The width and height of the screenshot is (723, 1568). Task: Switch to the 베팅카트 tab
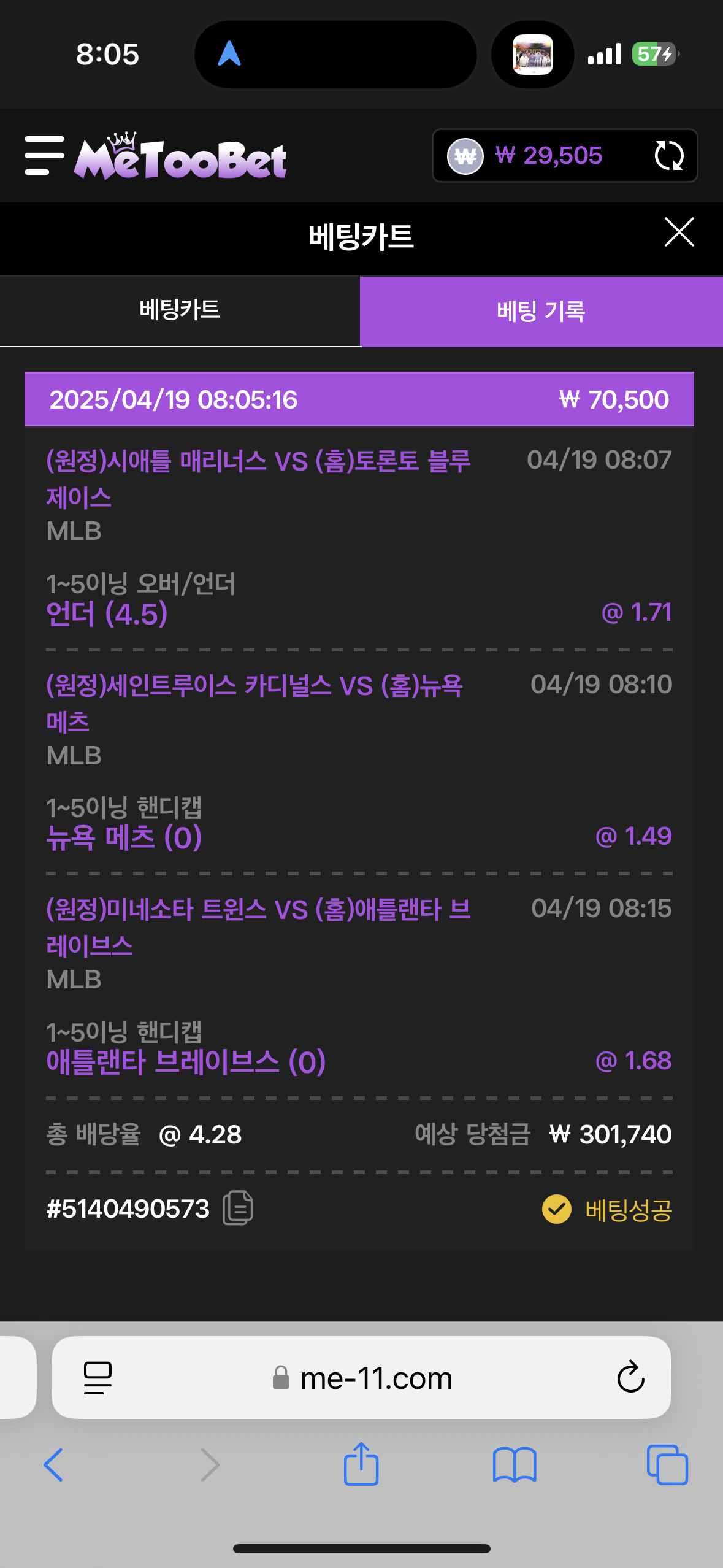click(180, 310)
